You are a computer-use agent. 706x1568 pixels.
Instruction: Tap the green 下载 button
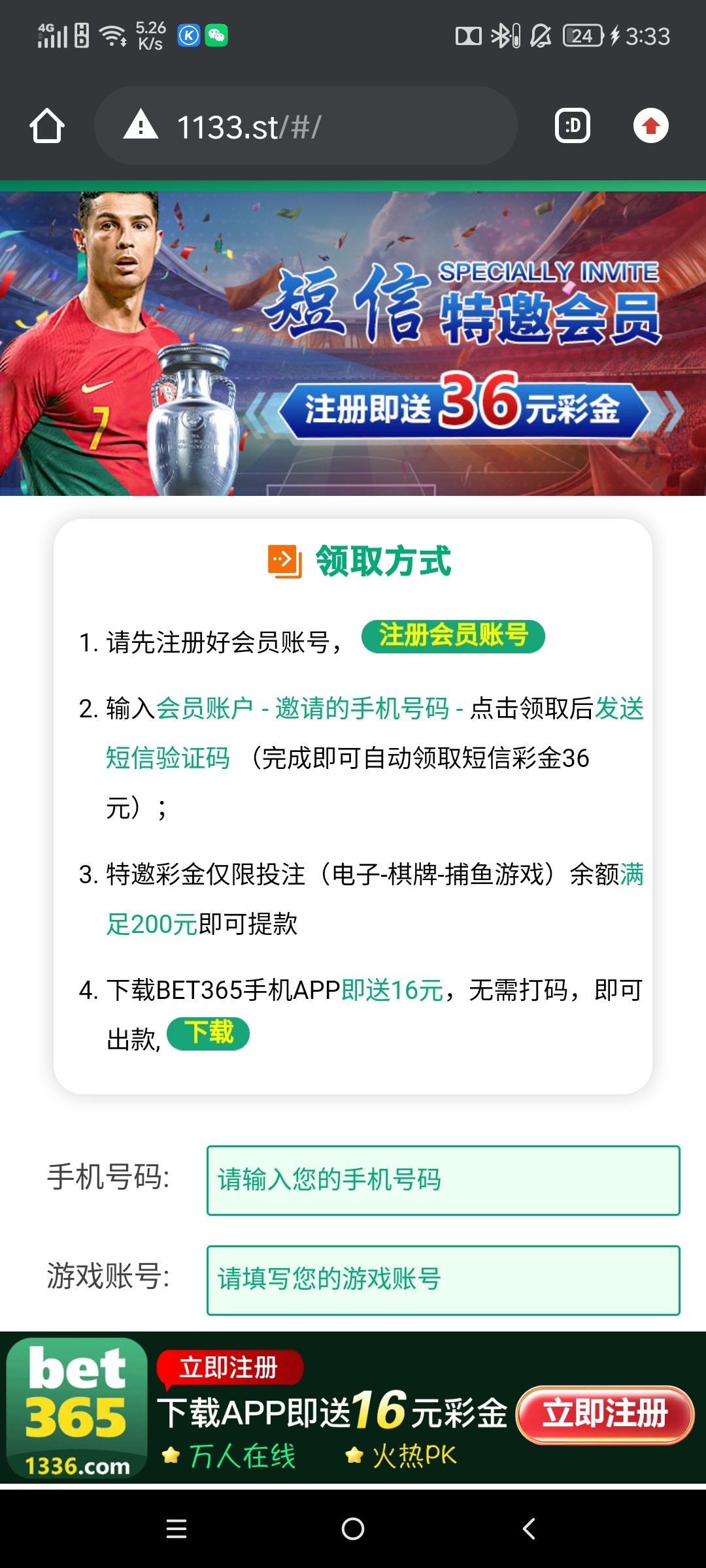click(209, 1034)
